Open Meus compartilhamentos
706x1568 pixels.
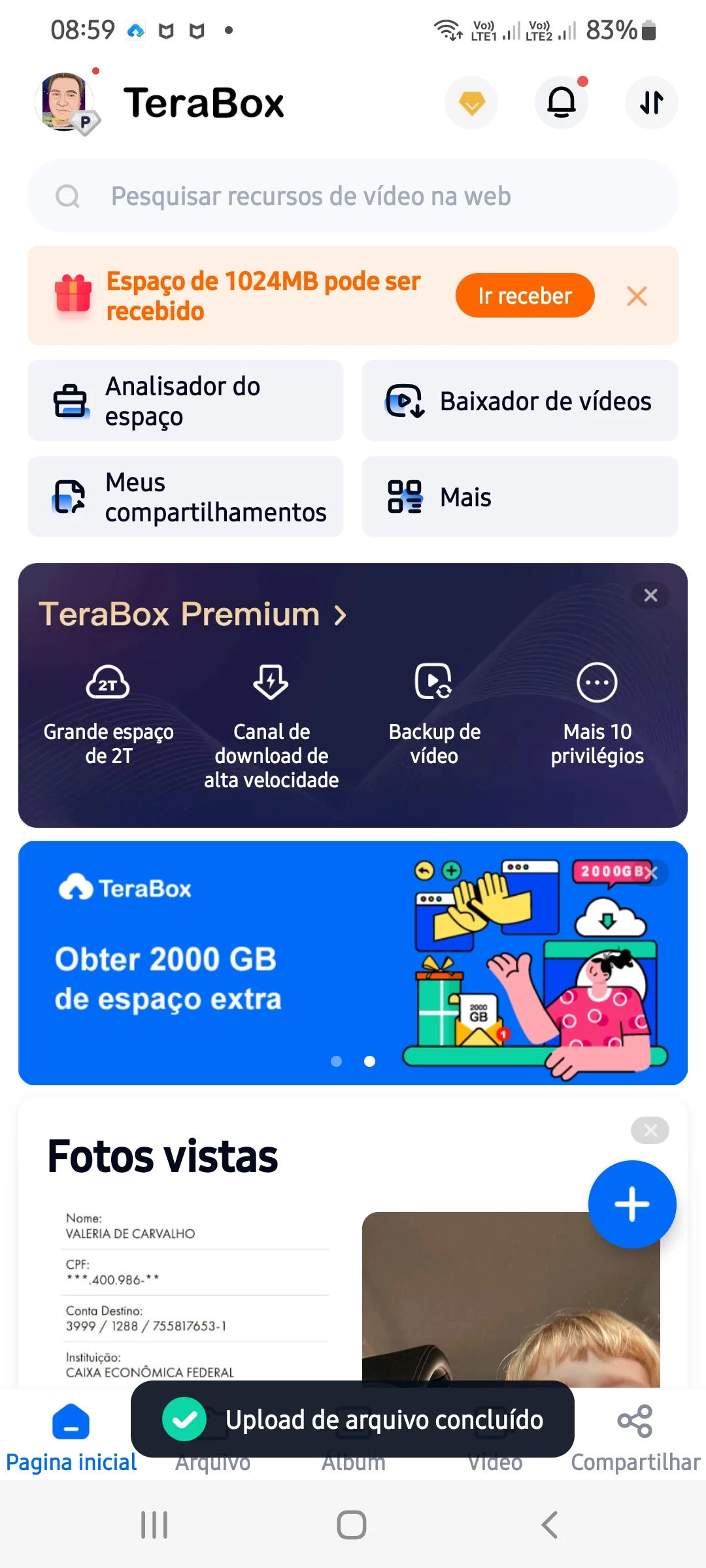(186, 497)
